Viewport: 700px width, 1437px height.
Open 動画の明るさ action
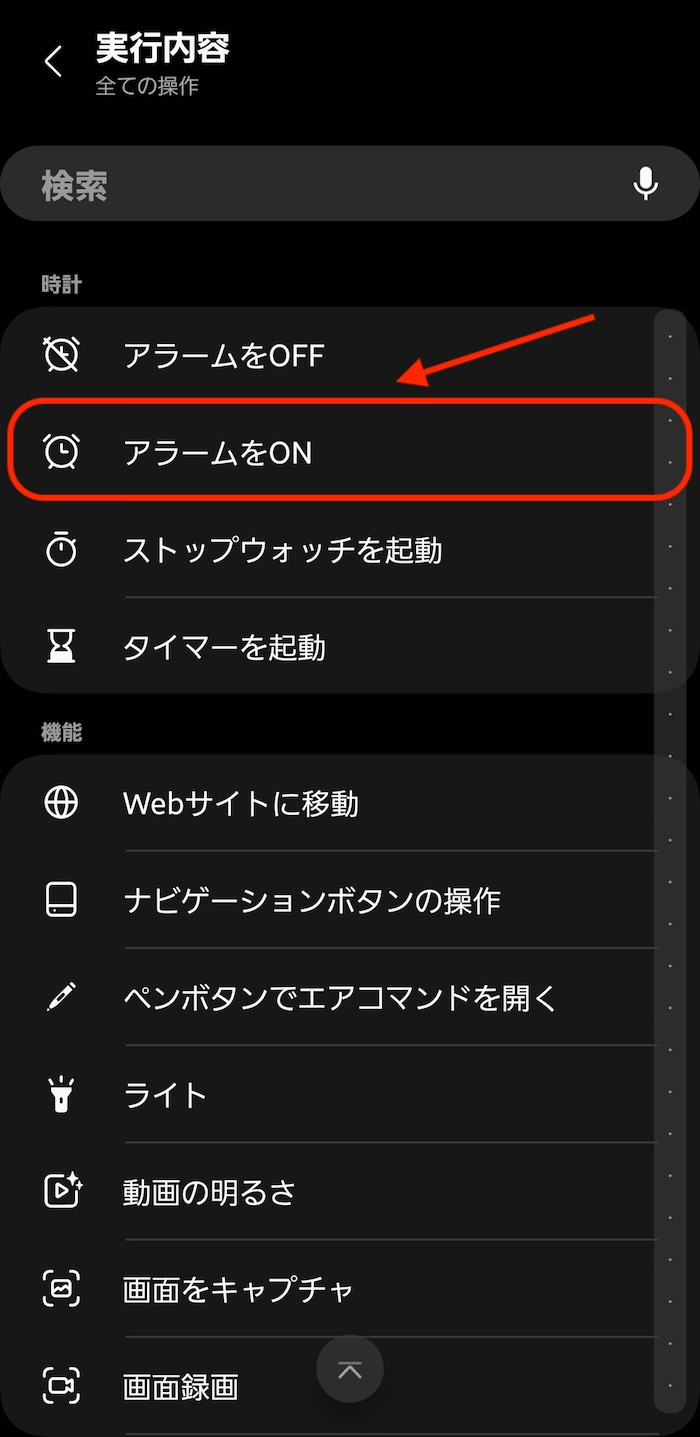328,1191
